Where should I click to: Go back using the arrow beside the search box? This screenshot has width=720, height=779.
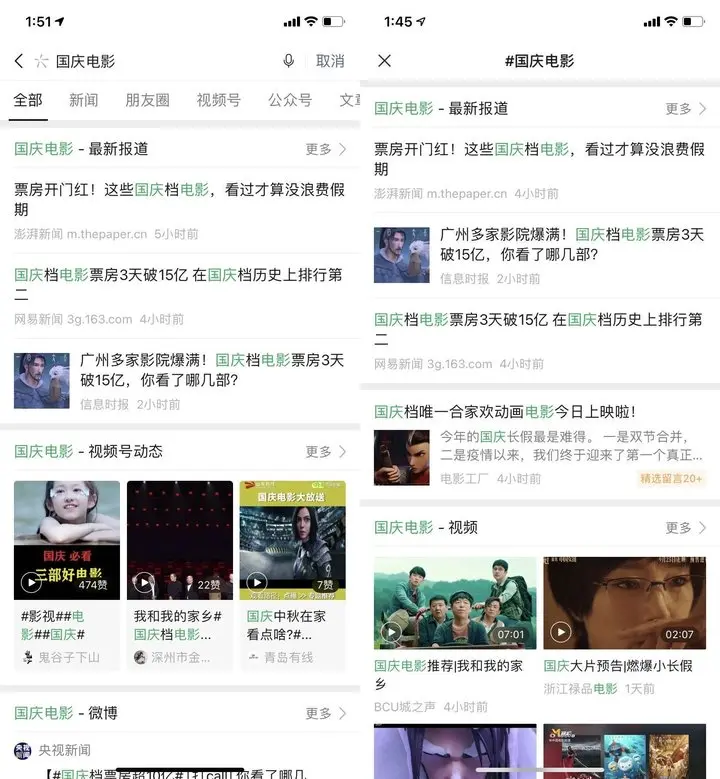[19, 61]
